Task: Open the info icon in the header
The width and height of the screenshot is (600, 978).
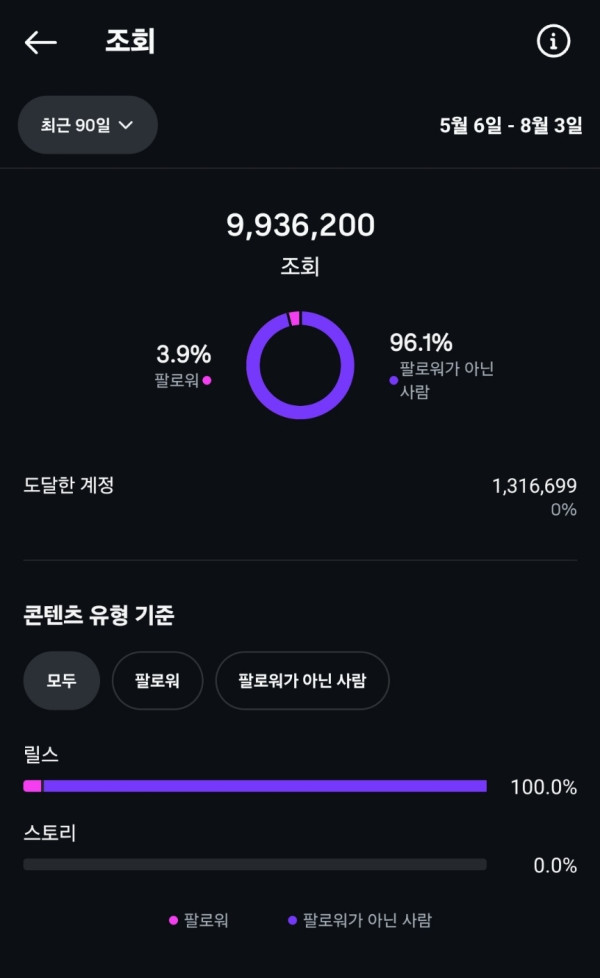Action: [553, 41]
